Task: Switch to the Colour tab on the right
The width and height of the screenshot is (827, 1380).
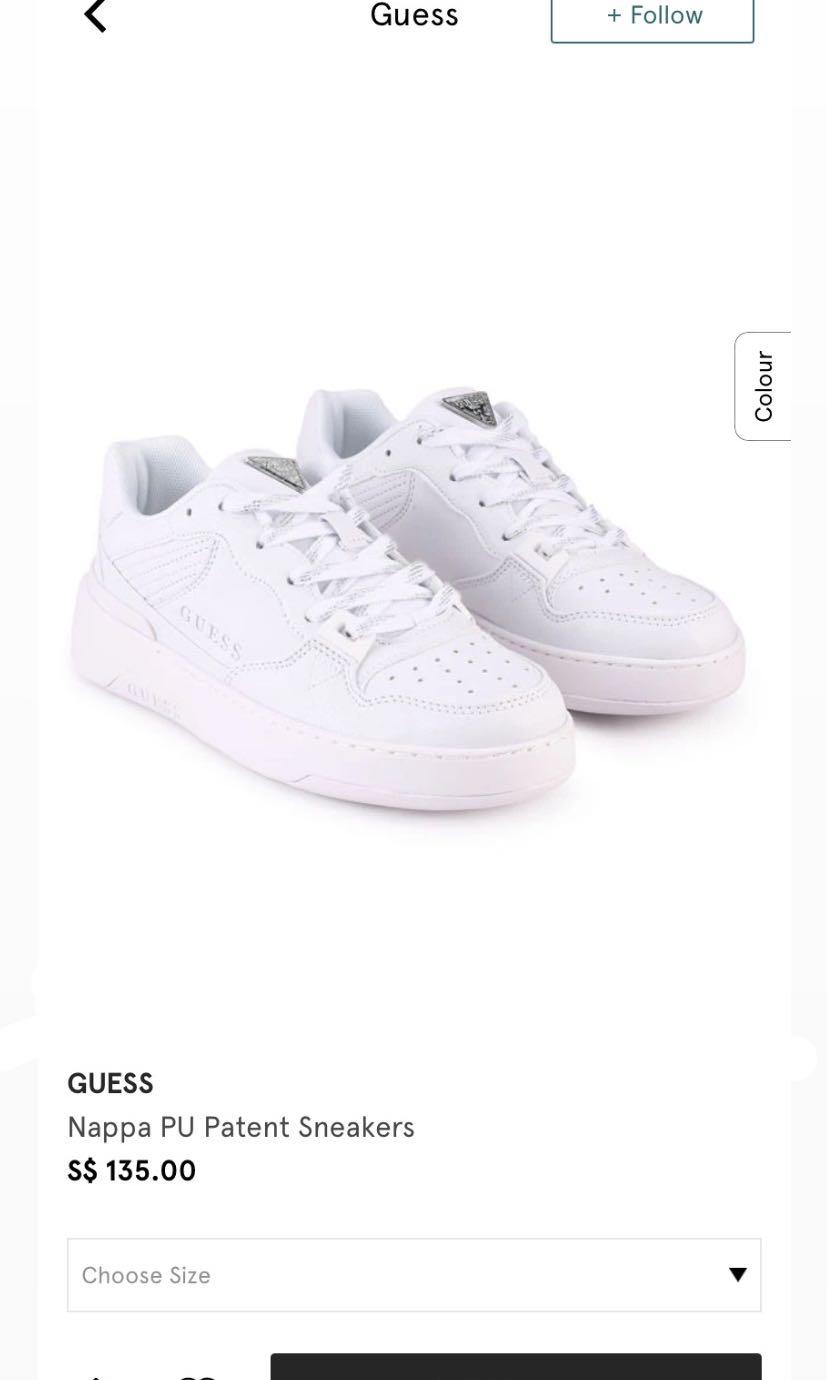Action: tap(763, 385)
